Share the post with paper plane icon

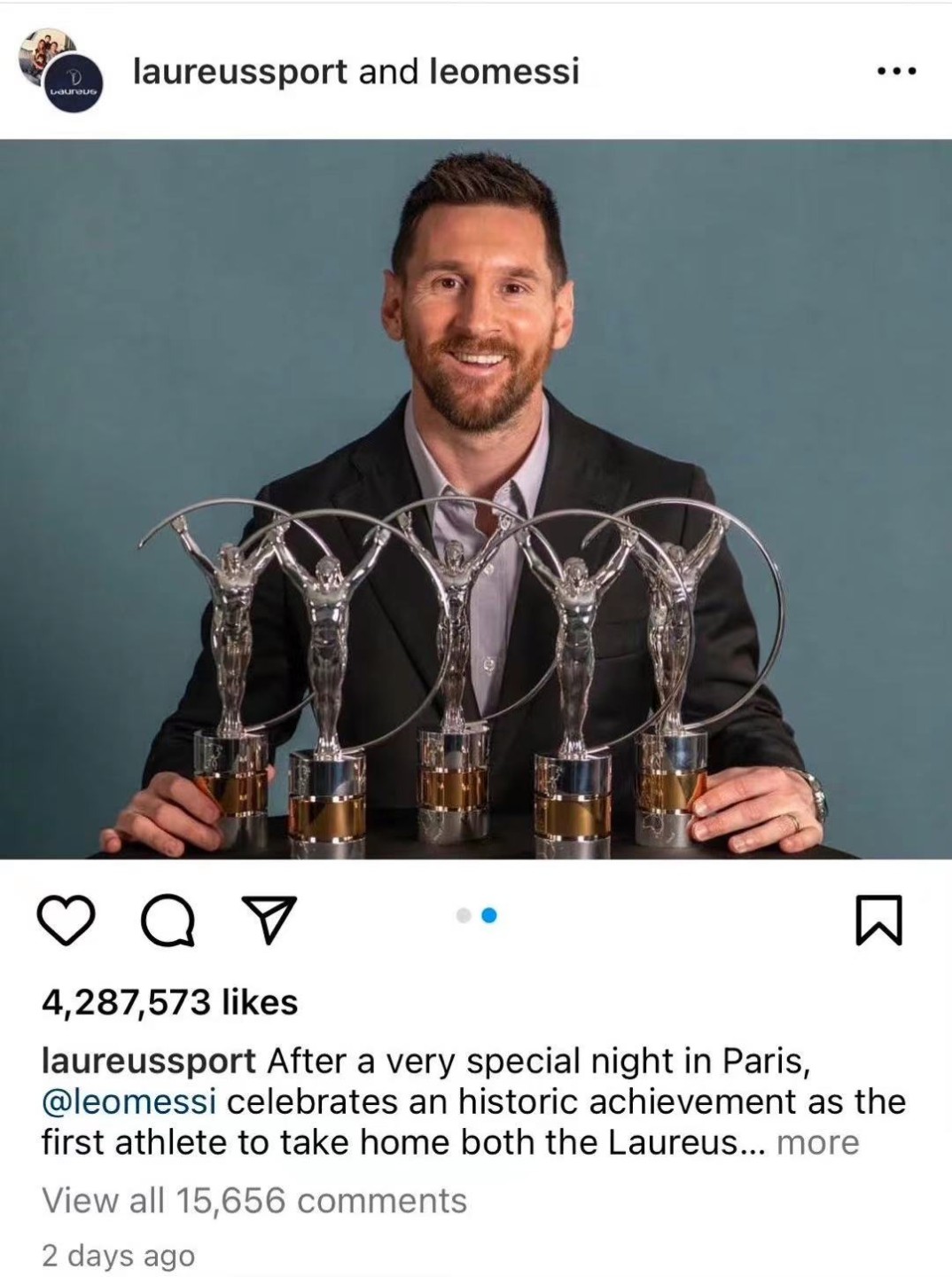[x=269, y=920]
